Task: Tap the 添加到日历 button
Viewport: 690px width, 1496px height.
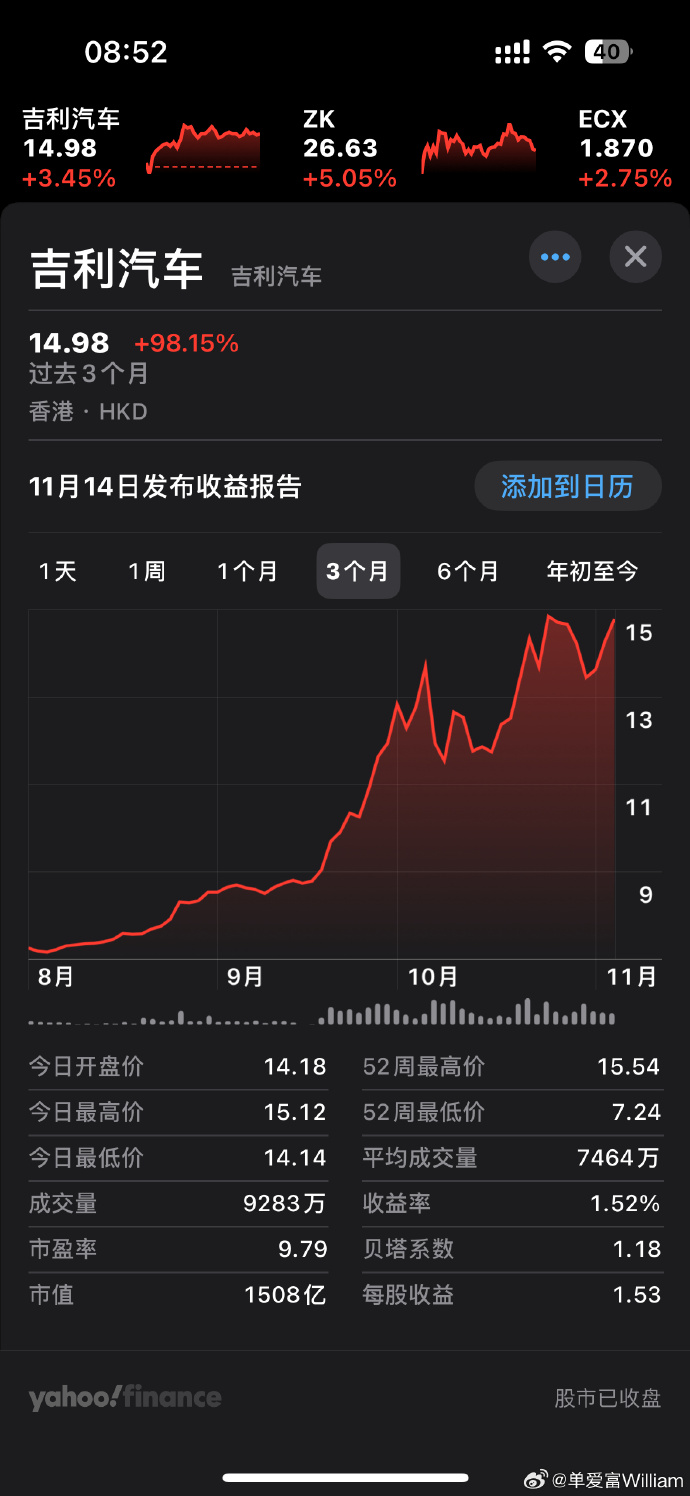Action: point(567,487)
